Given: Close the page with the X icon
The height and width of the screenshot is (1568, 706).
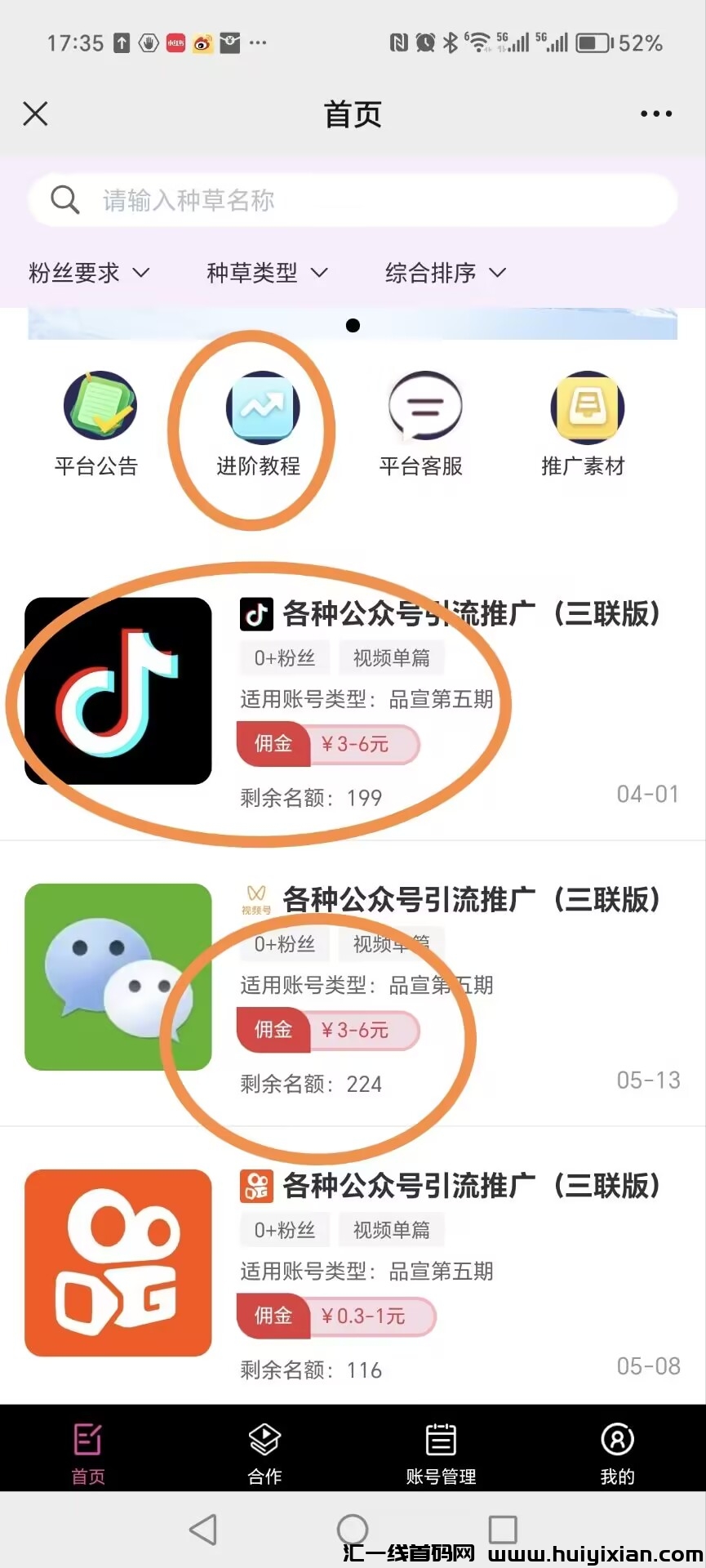Looking at the screenshot, I should point(36,114).
